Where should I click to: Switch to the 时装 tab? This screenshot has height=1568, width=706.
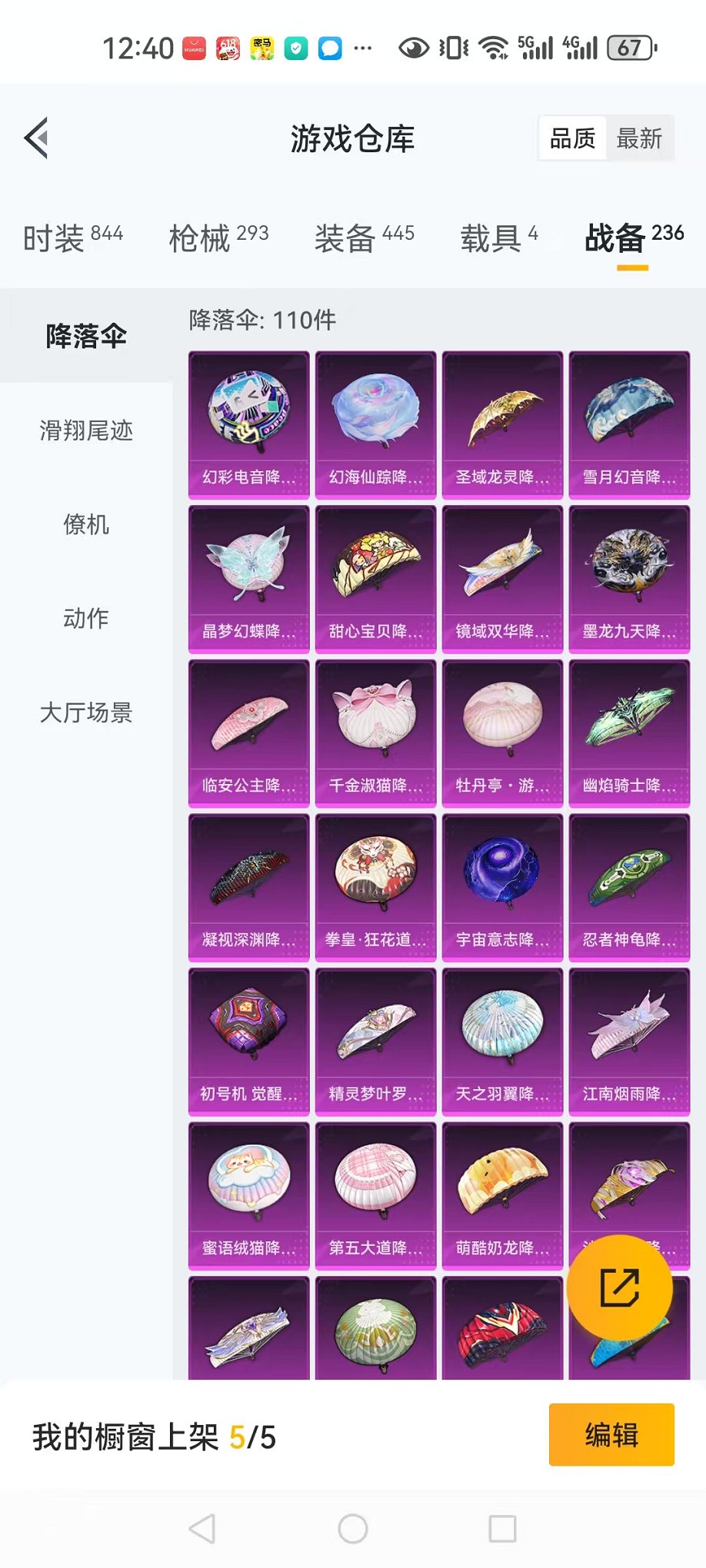click(x=73, y=238)
